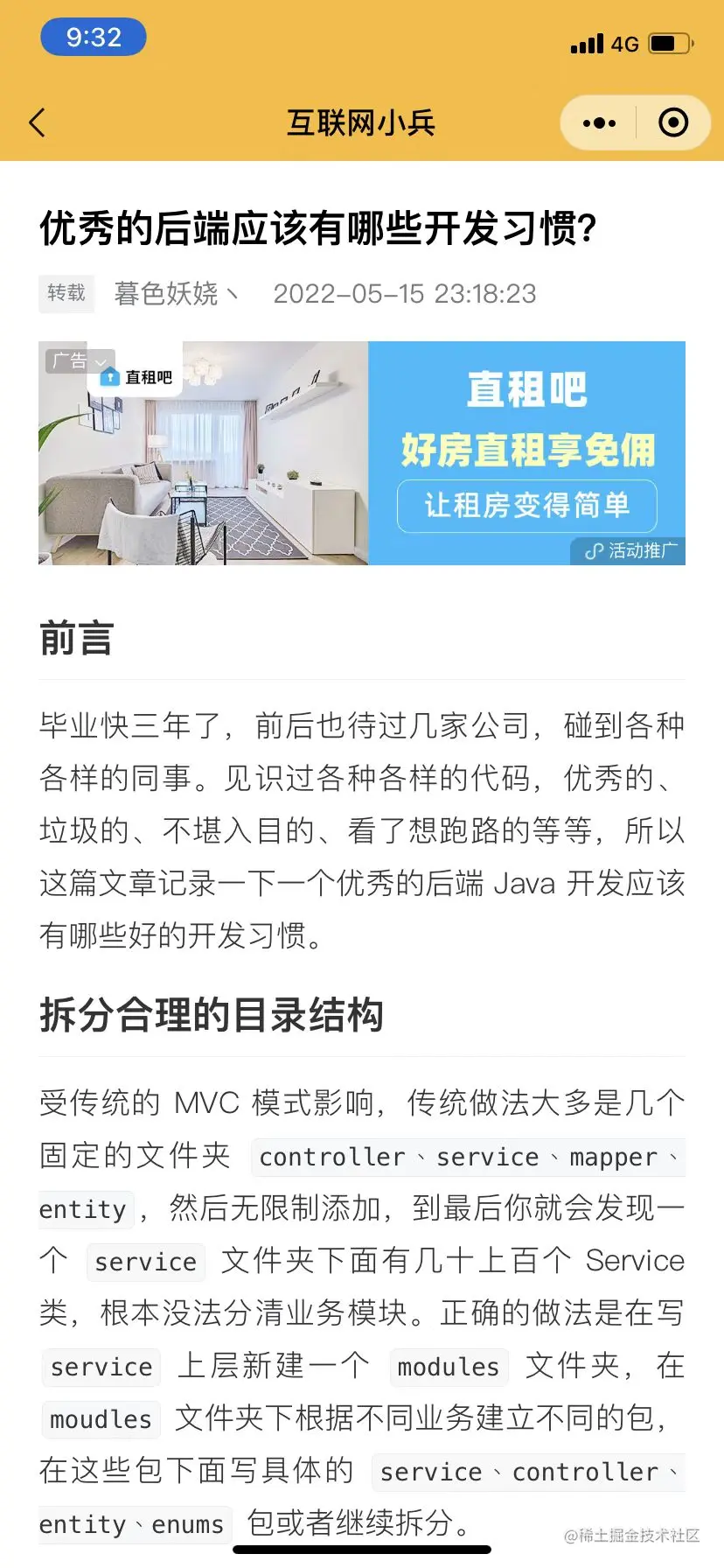Tap the 让租房变得简单 button

526,506
